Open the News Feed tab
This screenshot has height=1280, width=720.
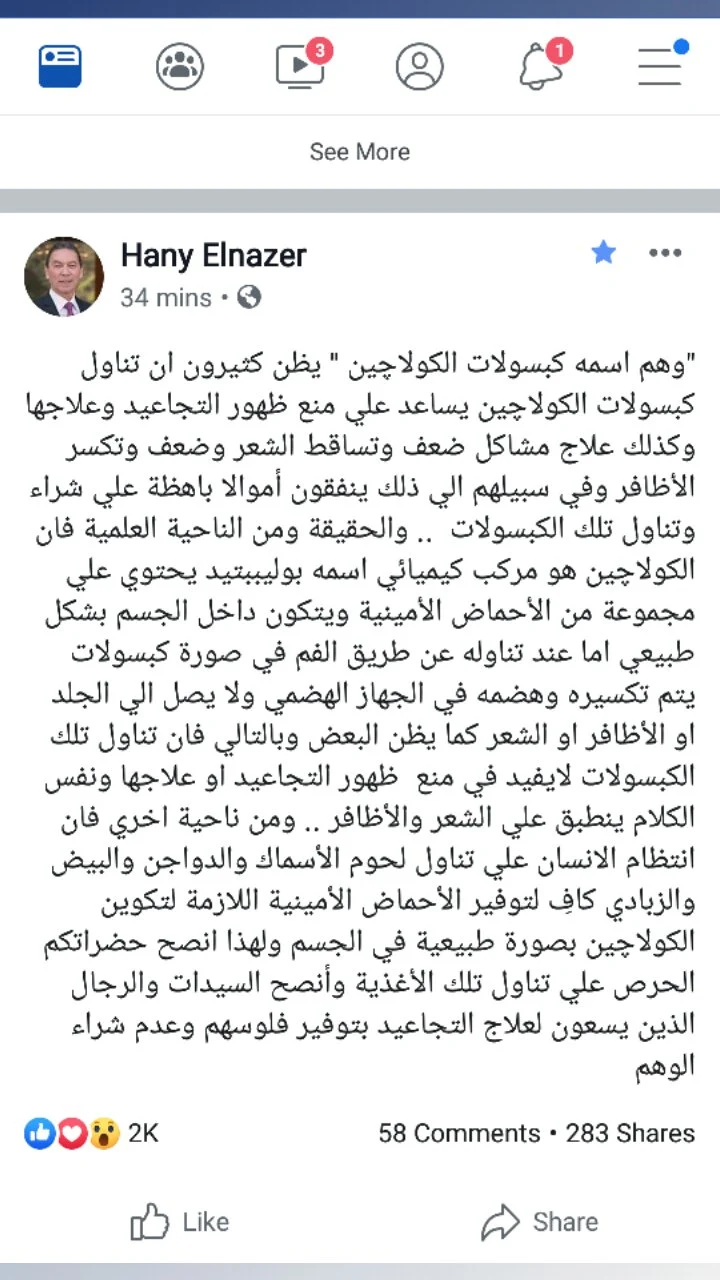60,67
